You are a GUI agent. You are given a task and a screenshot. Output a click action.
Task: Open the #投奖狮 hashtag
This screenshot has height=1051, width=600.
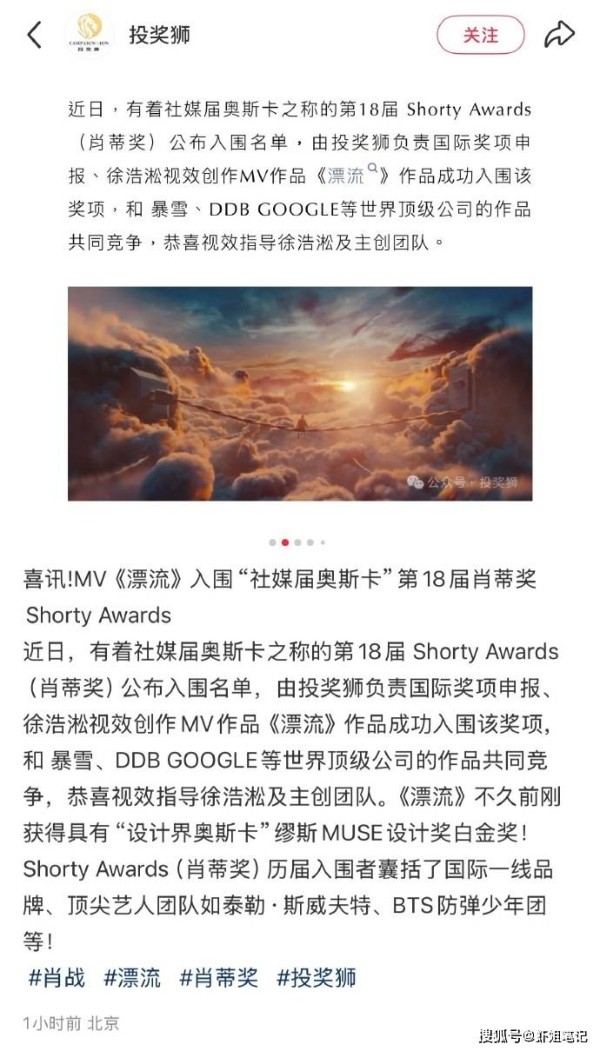pyautogui.click(x=316, y=978)
